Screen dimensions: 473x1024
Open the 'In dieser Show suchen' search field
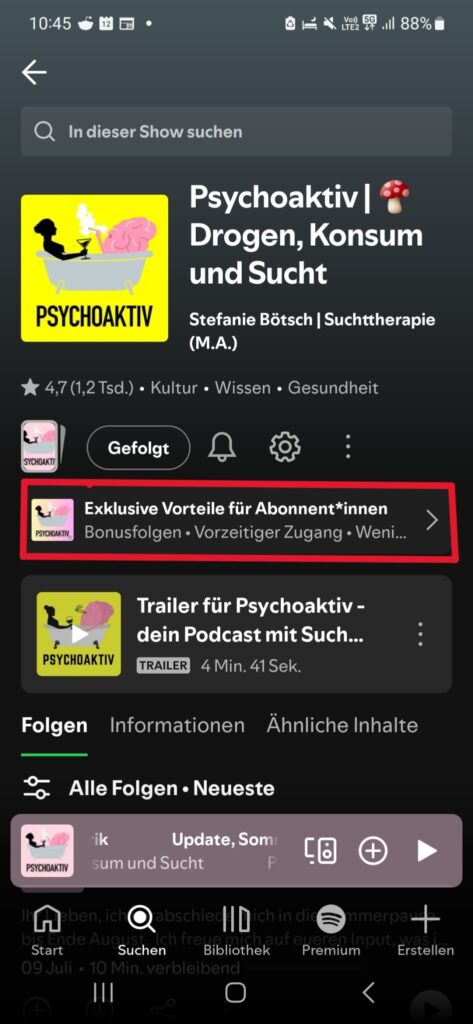tap(236, 131)
